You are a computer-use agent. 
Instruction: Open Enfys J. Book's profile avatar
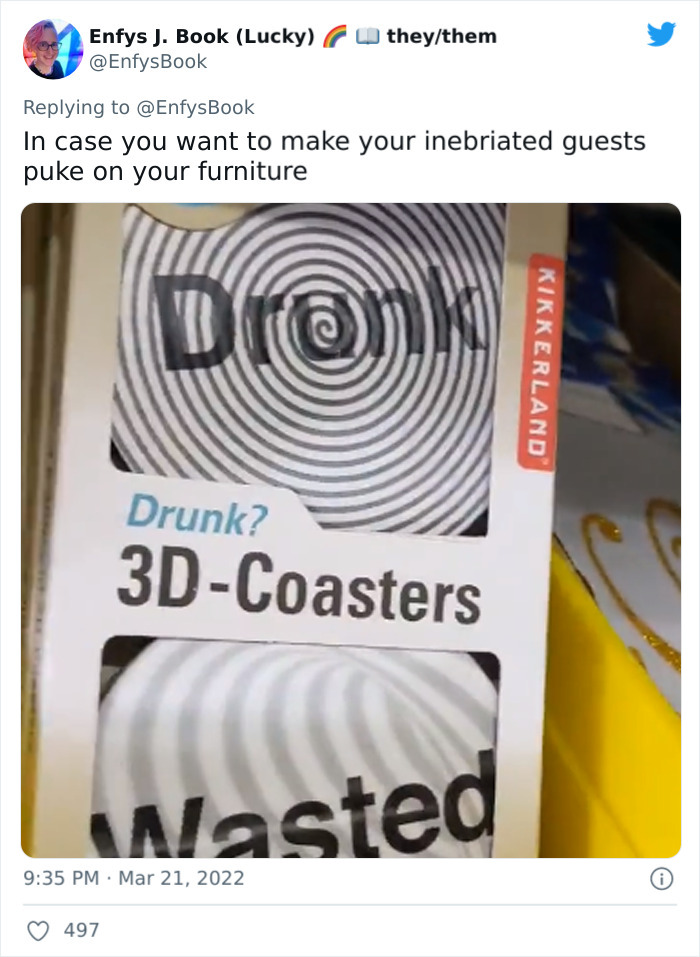53,49
